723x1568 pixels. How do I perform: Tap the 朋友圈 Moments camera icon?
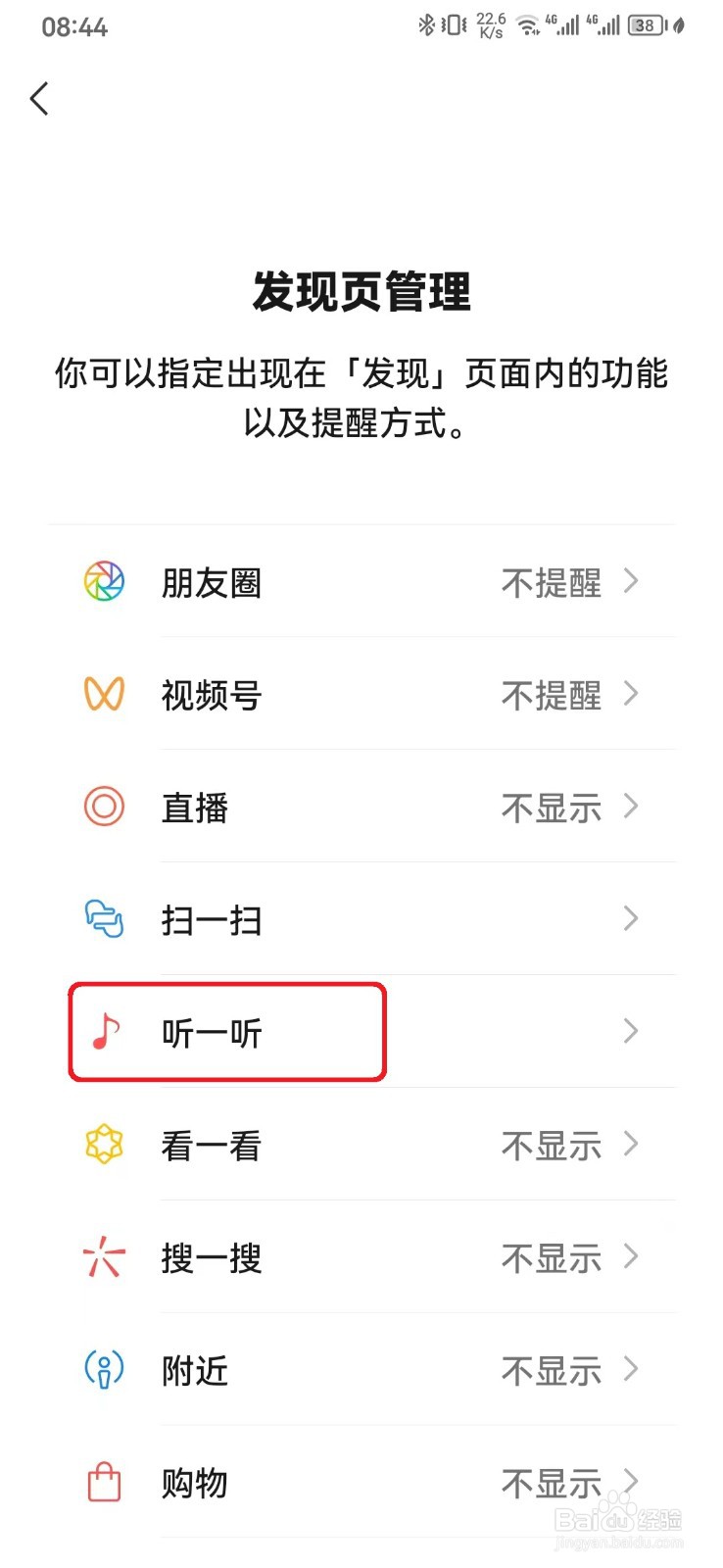click(103, 581)
